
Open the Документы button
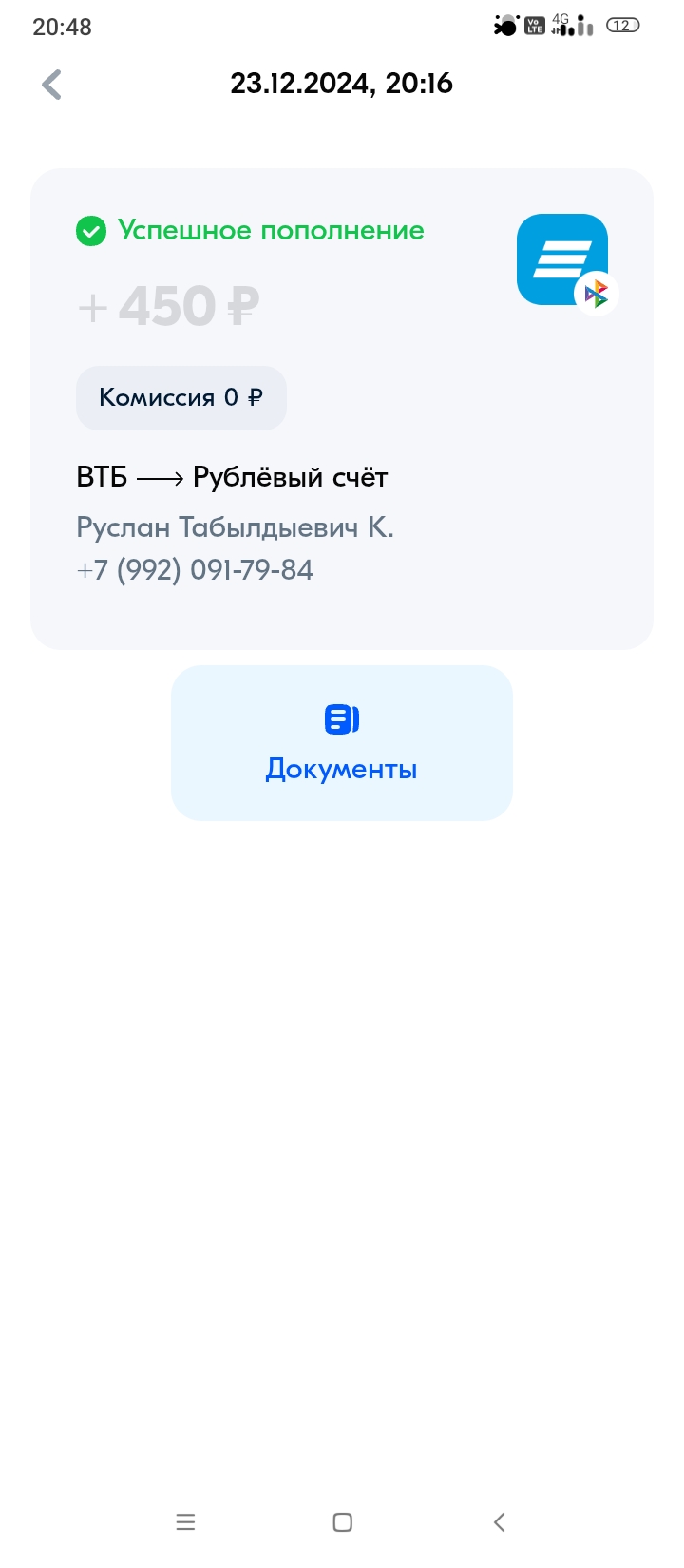341,743
